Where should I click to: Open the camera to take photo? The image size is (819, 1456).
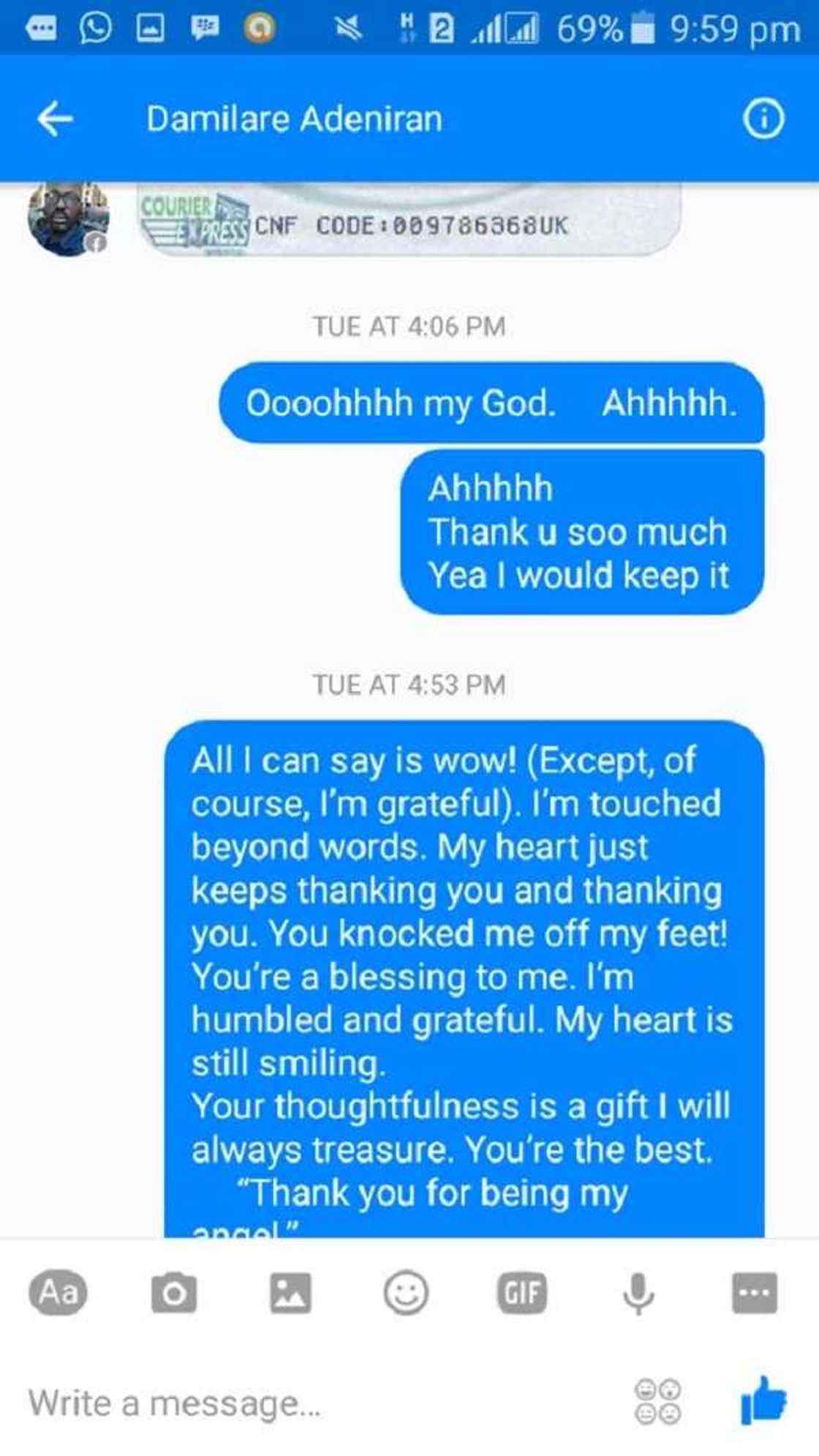click(x=173, y=1293)
